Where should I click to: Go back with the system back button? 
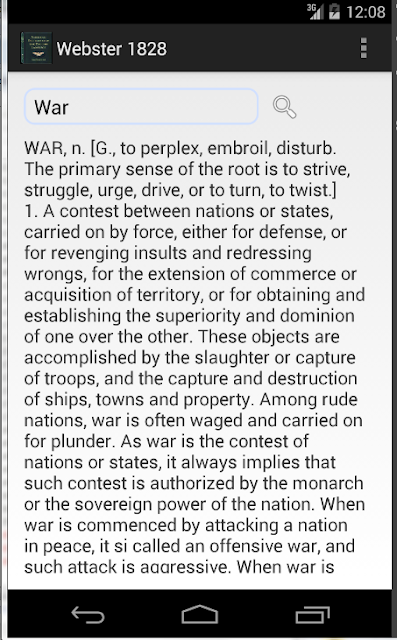pos(88,615)
